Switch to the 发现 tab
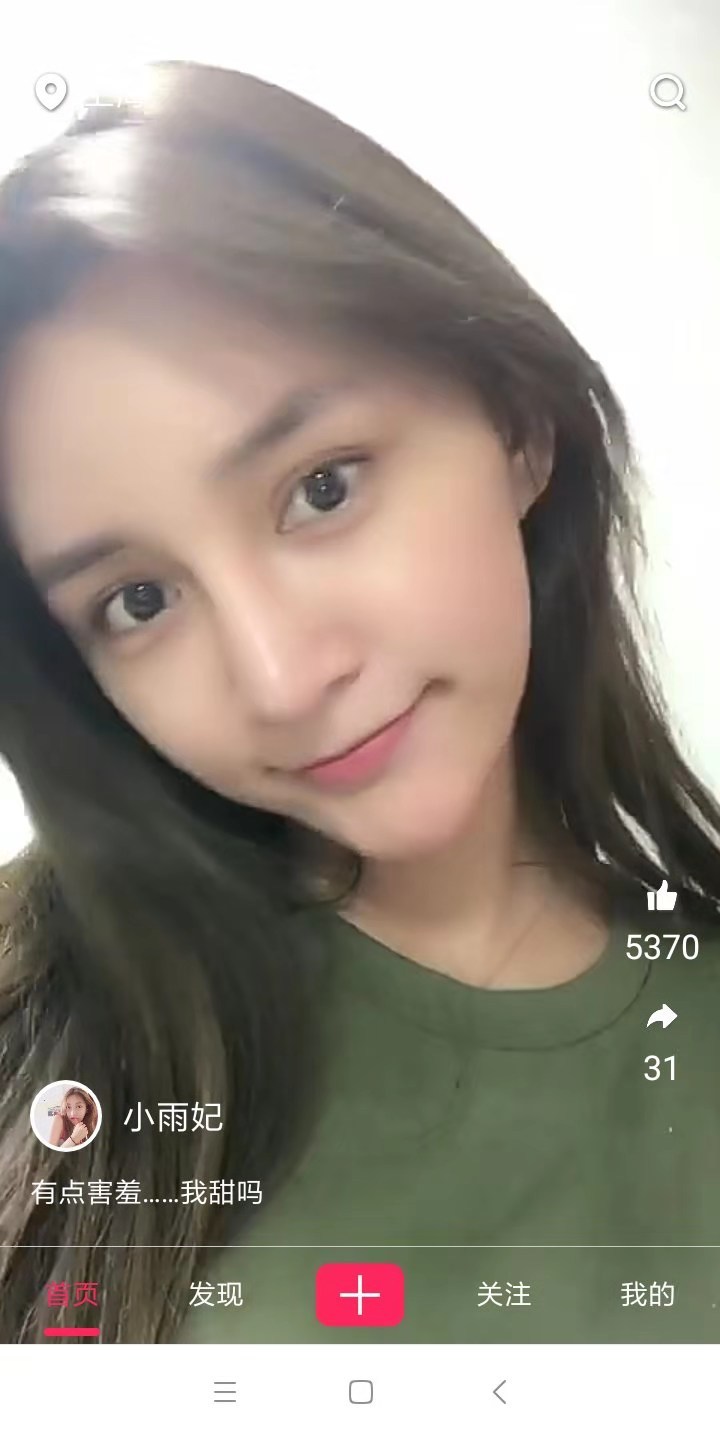 tap(216, 1295)
